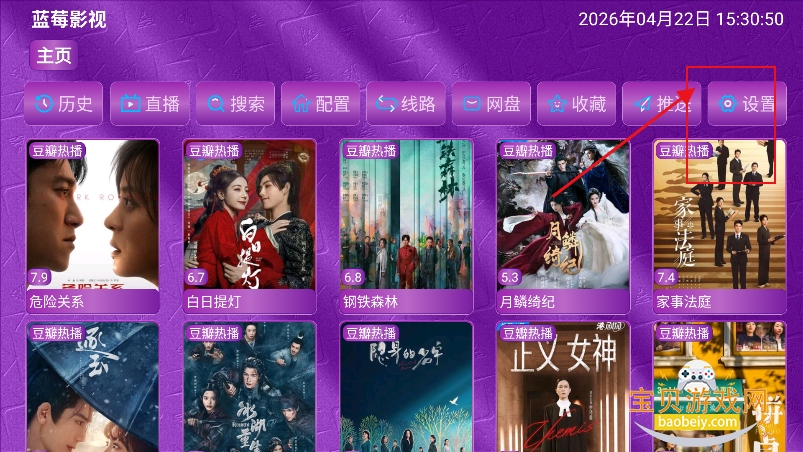
Task: Select the 主页 tab
Action: pyautogui.click(x=54, y=56)
